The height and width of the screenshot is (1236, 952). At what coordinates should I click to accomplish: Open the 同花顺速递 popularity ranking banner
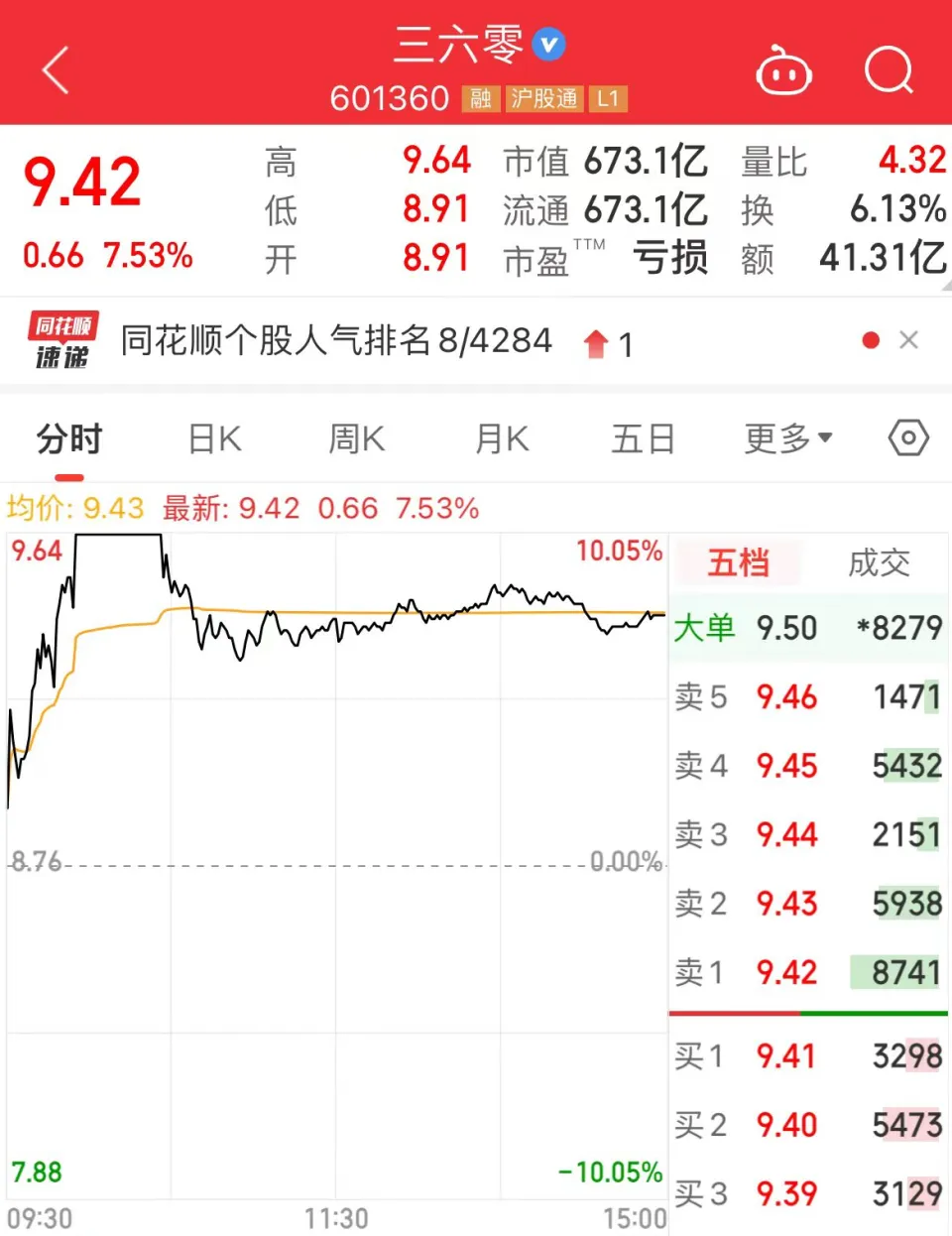[335, 341]
